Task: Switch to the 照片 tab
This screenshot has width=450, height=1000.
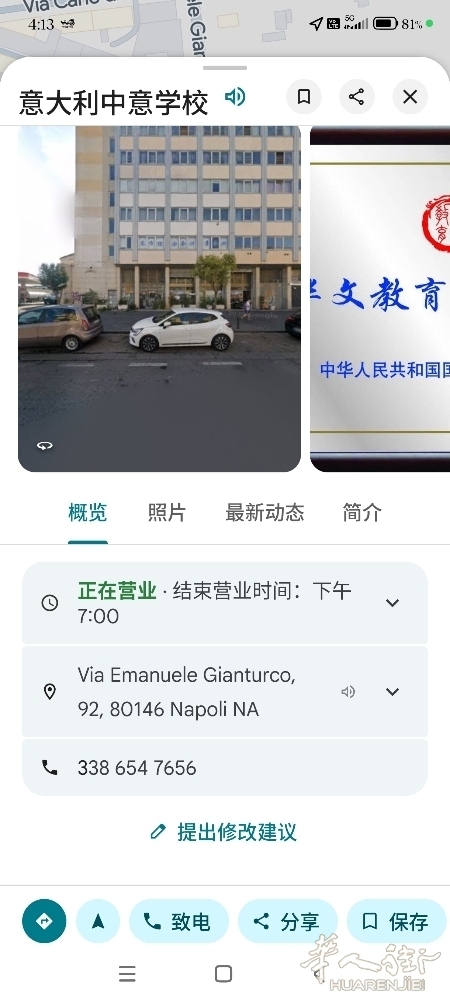Action: pyautogui.click(x=167, y=512)
